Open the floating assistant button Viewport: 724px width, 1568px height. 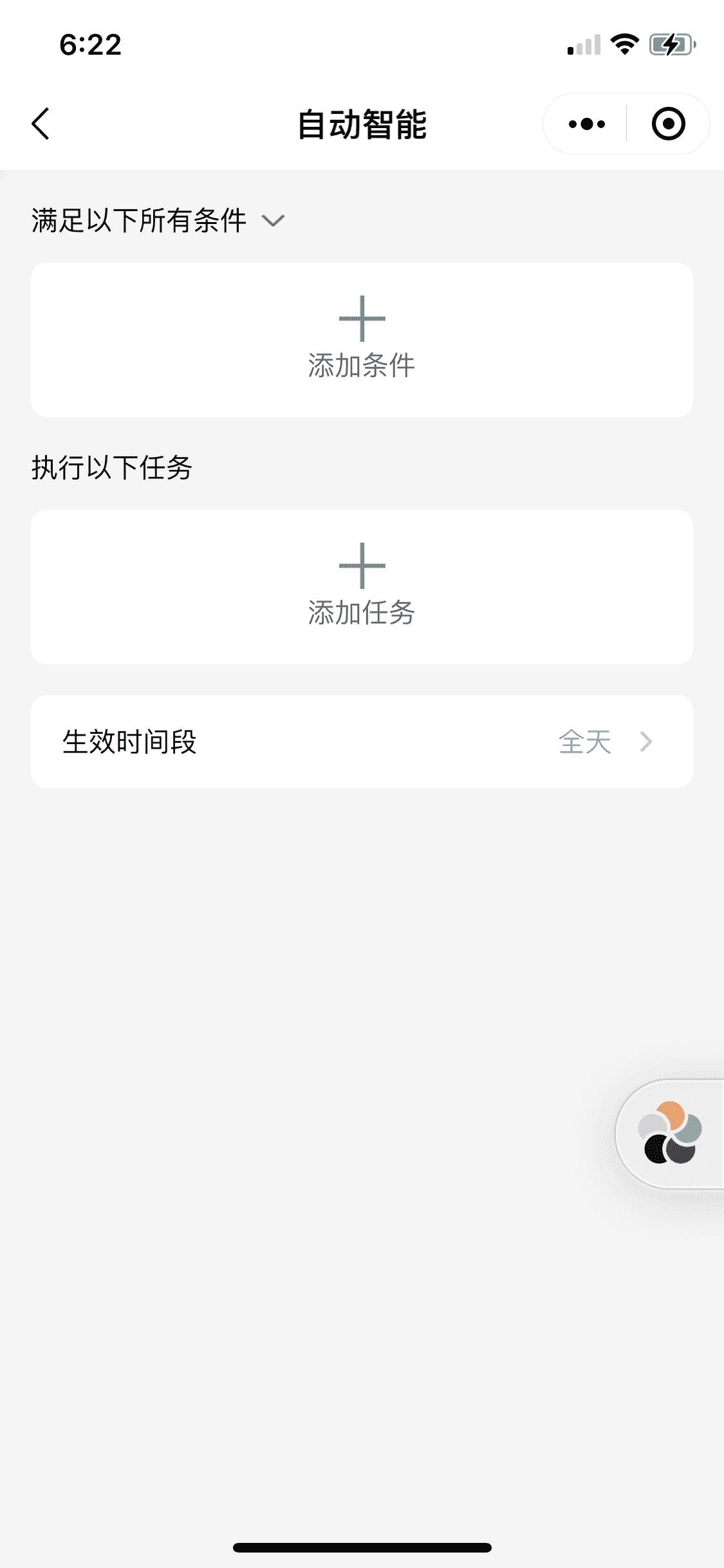click(671, 1134)
